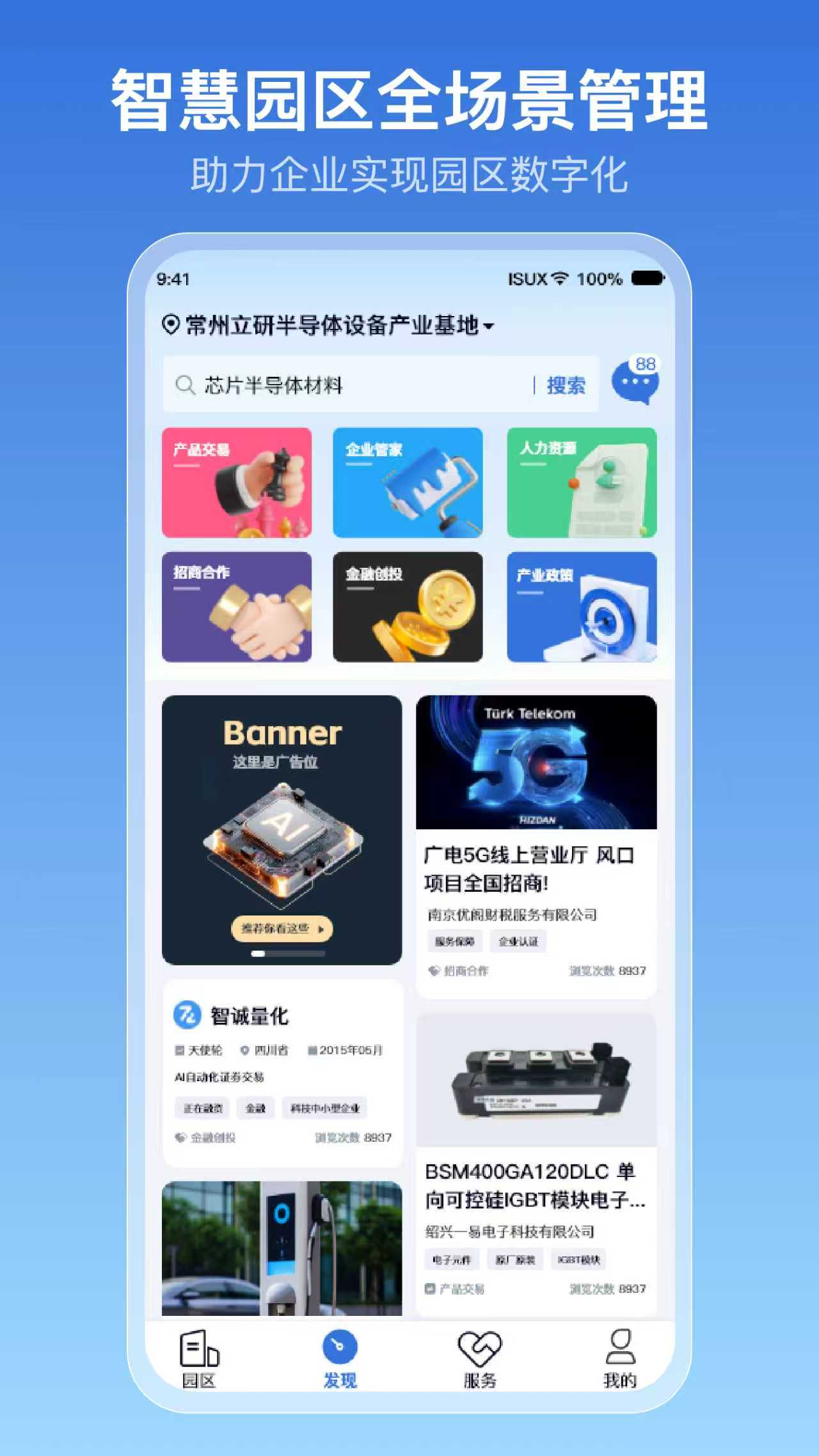Open the chat bubble icon with 88 badge
The height and width of the screenshot is (1456, 819).
(635, 381)
